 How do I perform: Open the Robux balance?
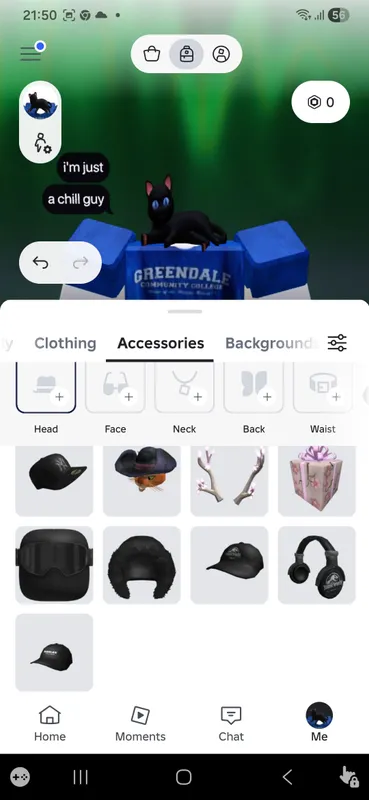point(321,102)
